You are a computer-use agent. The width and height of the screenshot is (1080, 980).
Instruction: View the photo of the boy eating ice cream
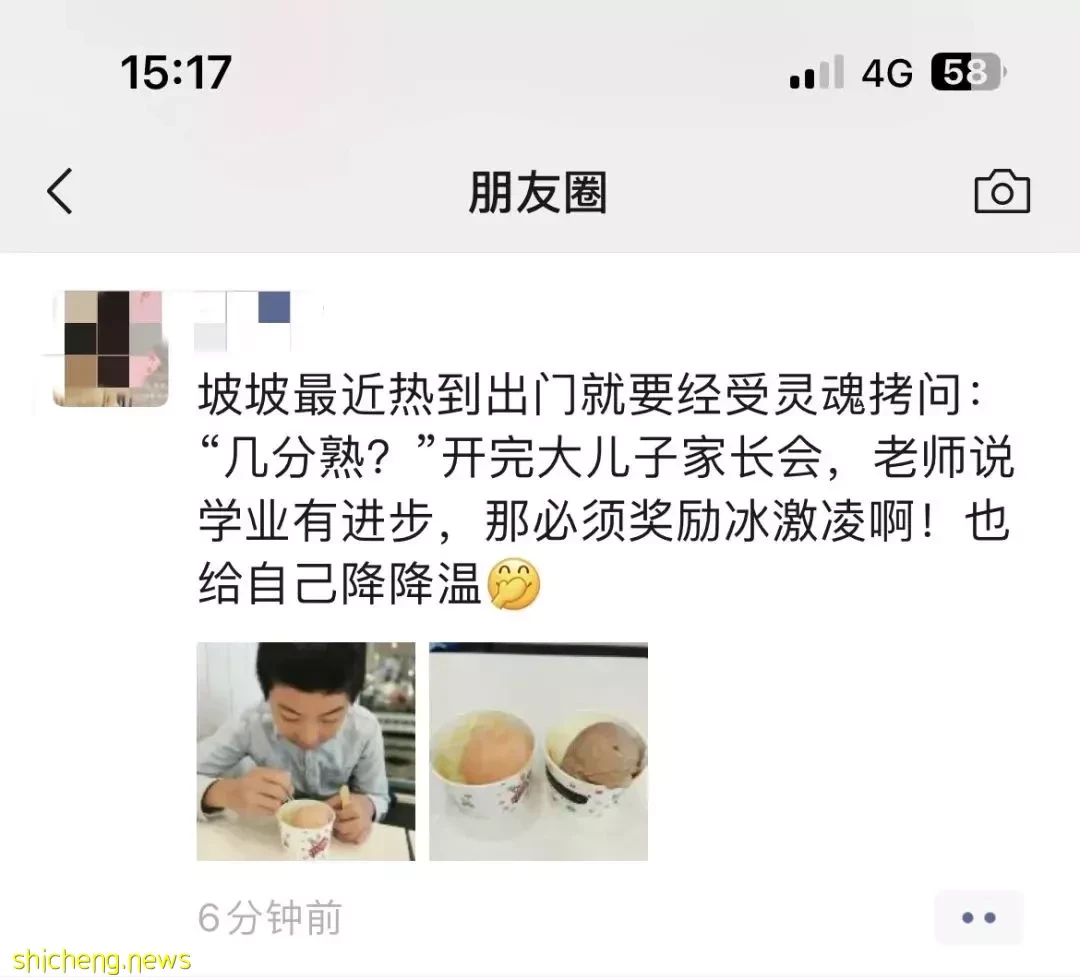(306, 751)
